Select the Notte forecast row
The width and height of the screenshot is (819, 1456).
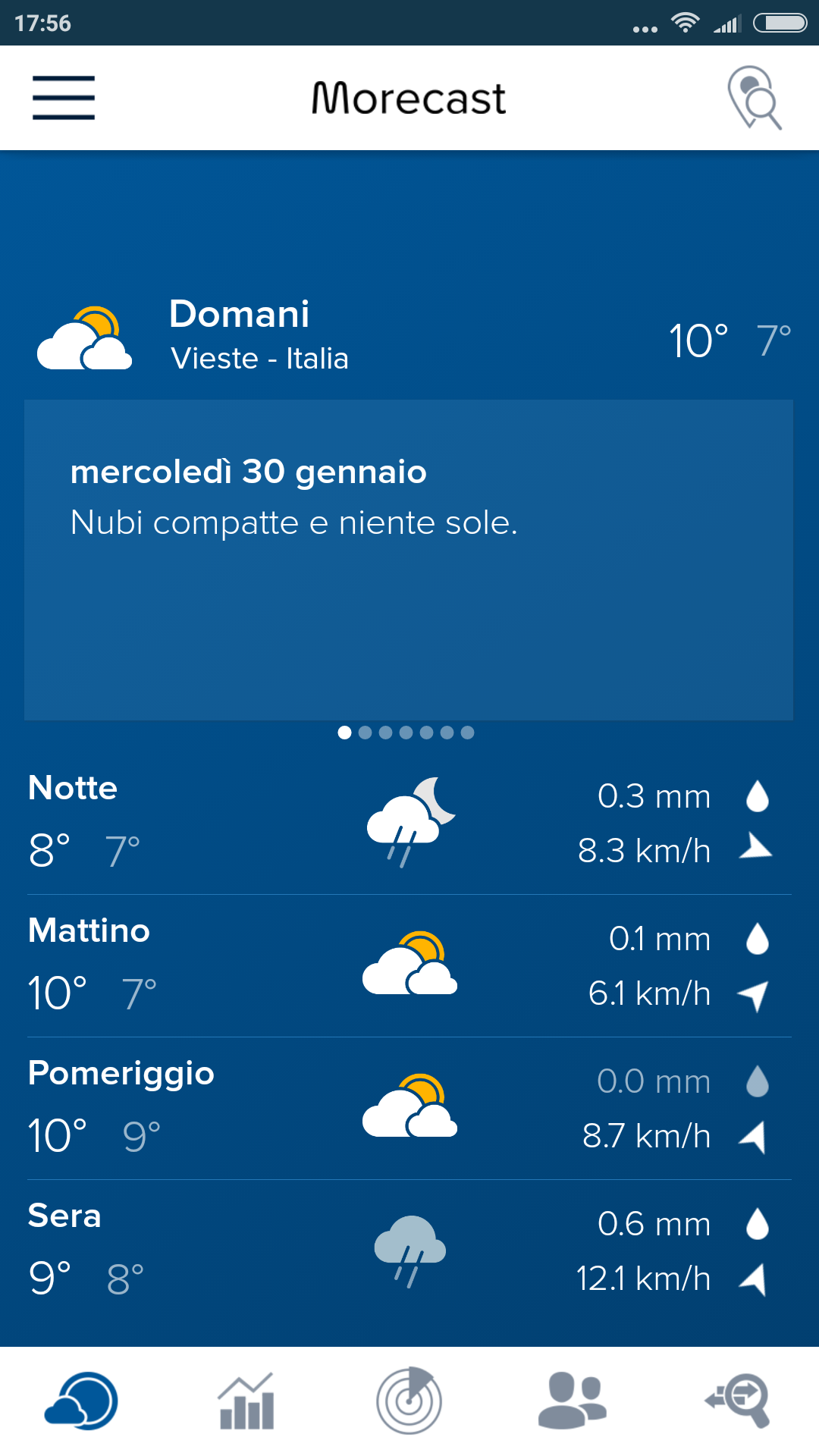[x=409, y=823]
